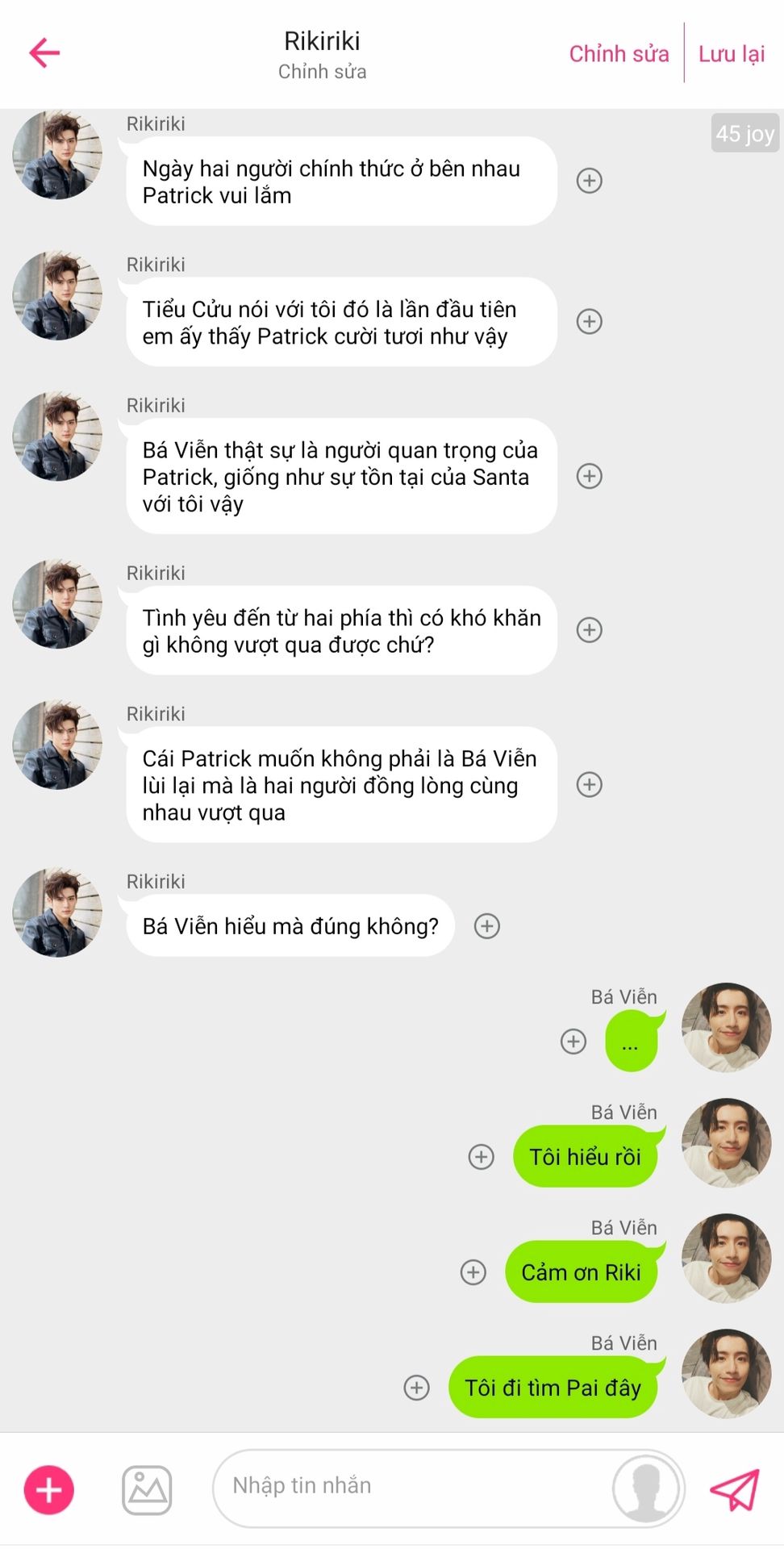Go back using the pink arrow
784x1549 pixels.
(44, 53)
